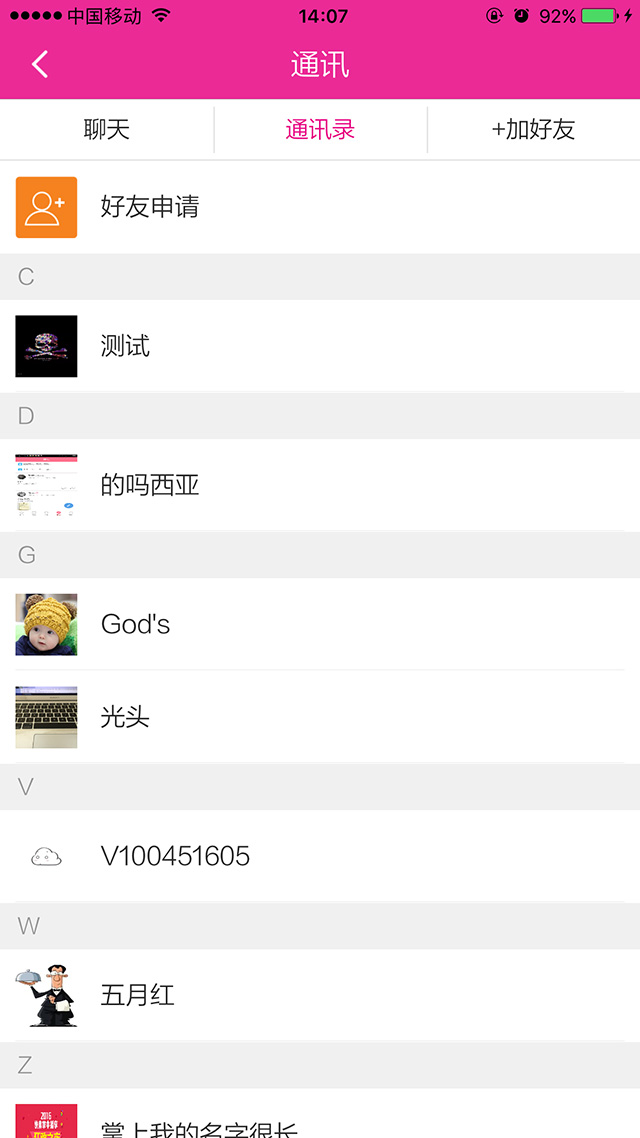
Task: Switch to the 聊天 tab
Action: coord(107,130)
